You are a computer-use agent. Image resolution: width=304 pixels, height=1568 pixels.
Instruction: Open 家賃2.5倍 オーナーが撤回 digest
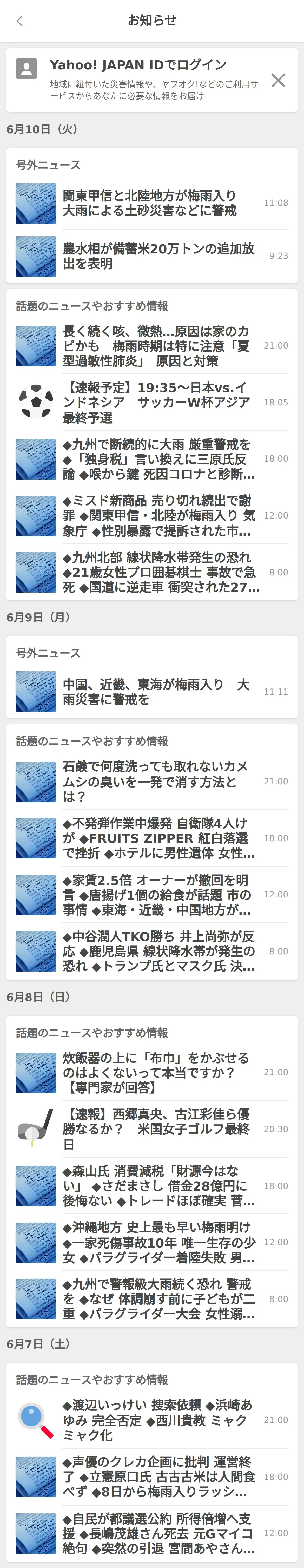tap(152, 895)
